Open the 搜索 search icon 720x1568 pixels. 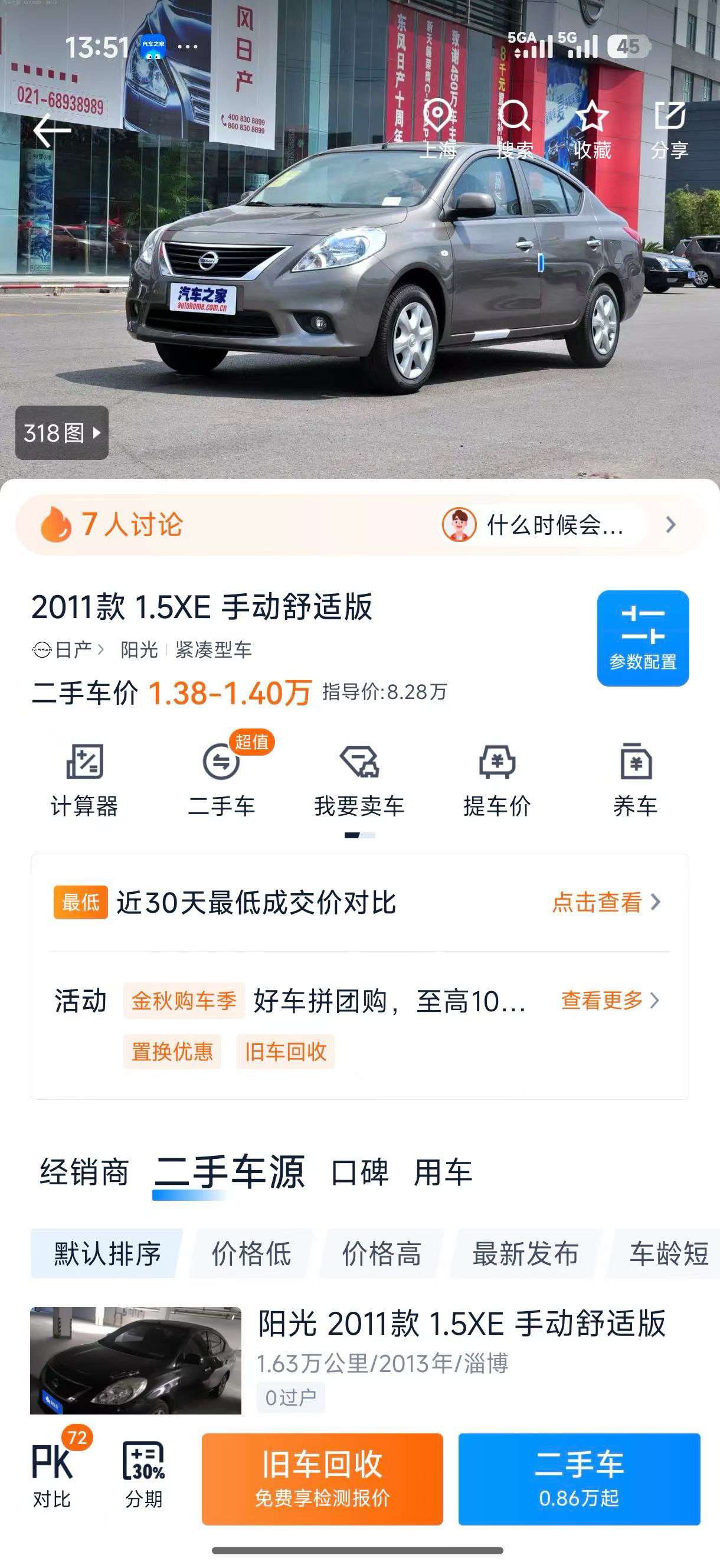[x=515, y=130]
